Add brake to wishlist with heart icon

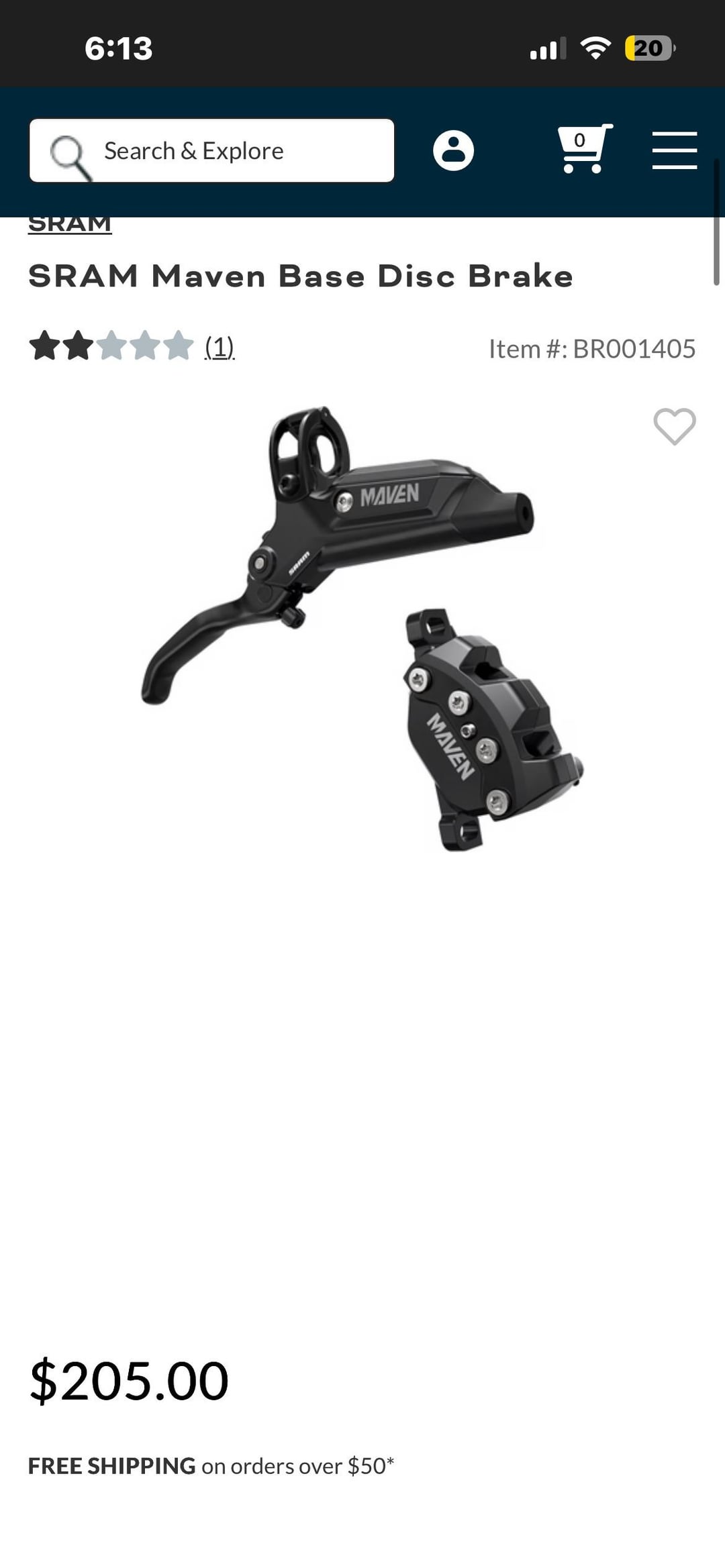674,426
